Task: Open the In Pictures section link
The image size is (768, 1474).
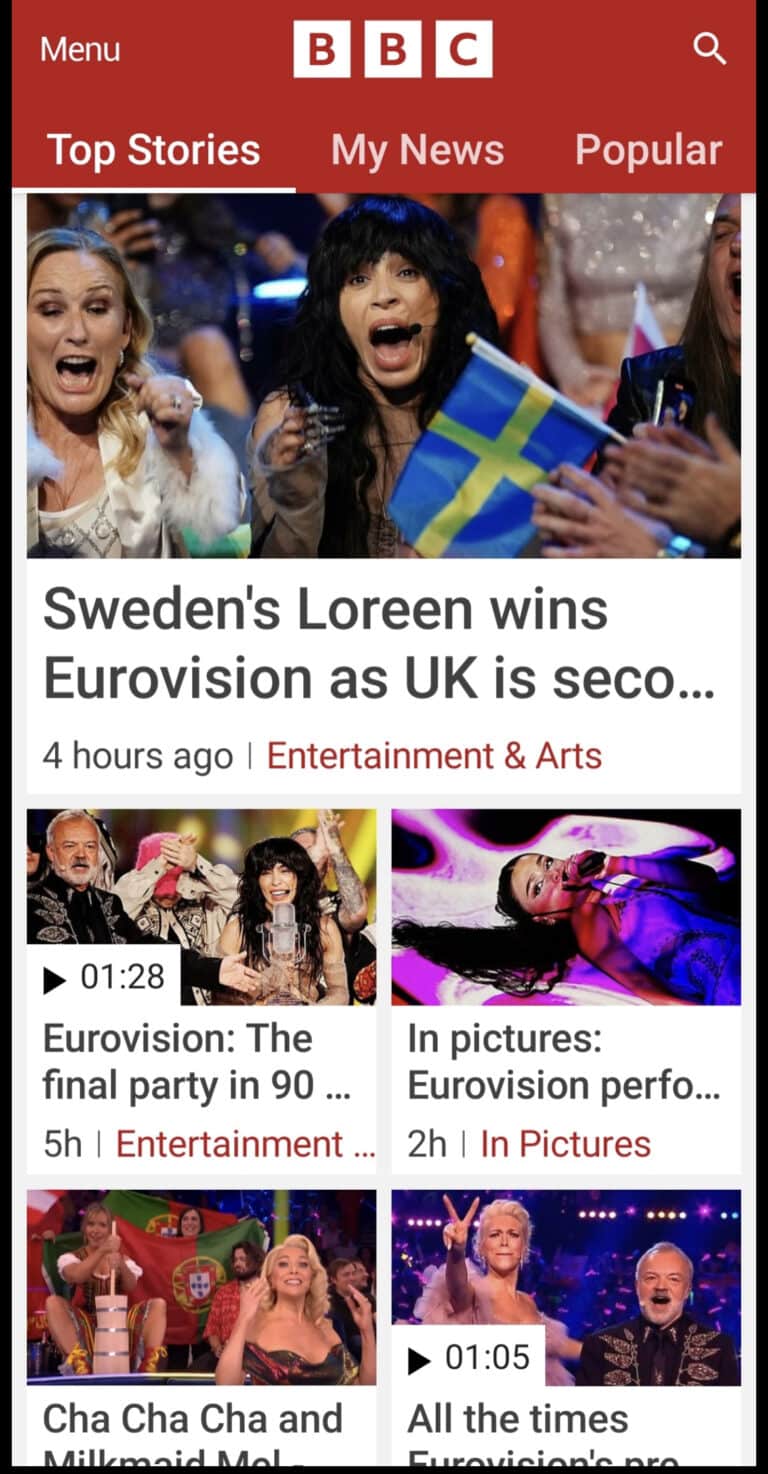Action: coord(564,1142)
